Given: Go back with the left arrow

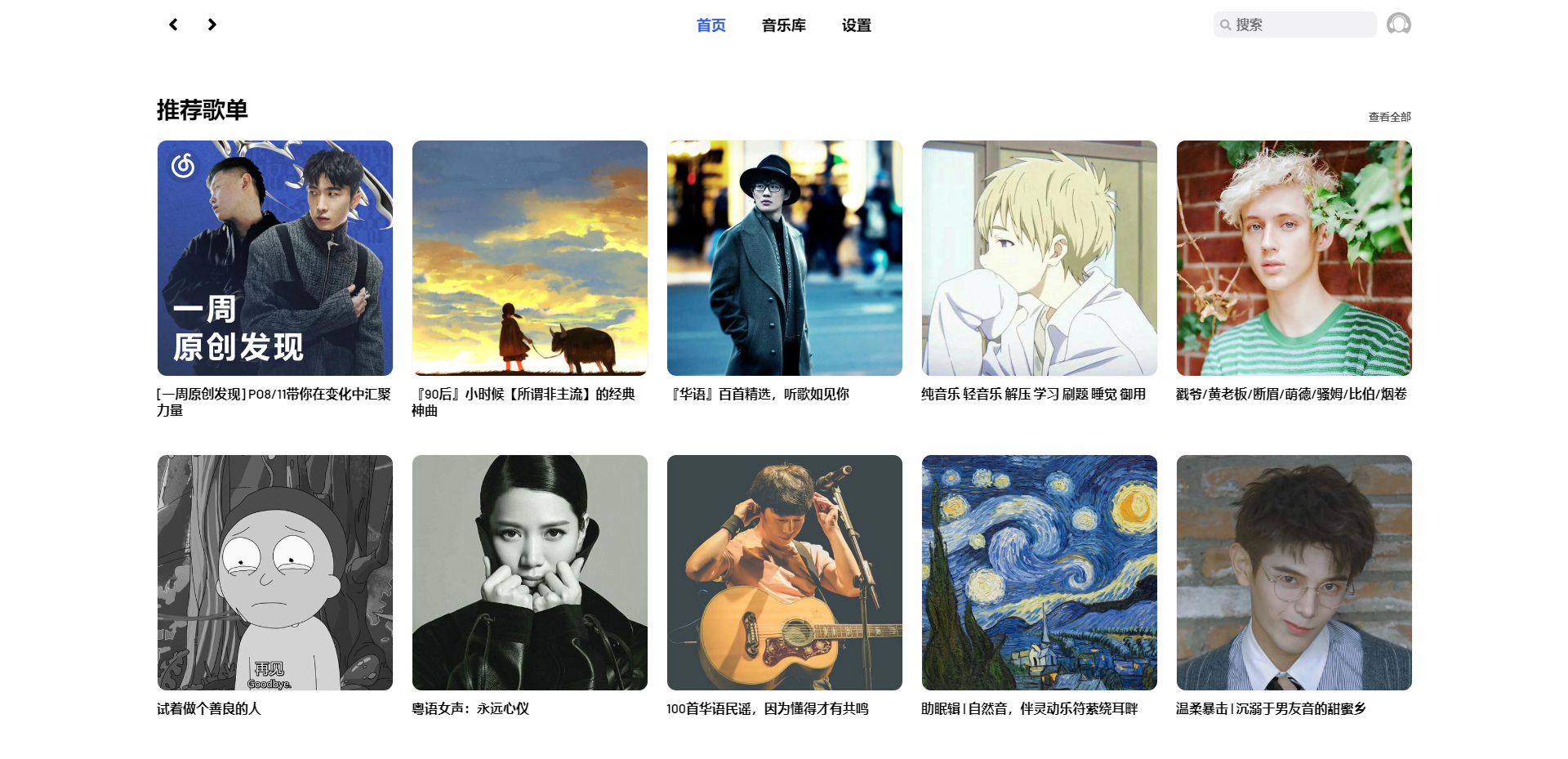Looking at the screenshot, I should (173, 25).
